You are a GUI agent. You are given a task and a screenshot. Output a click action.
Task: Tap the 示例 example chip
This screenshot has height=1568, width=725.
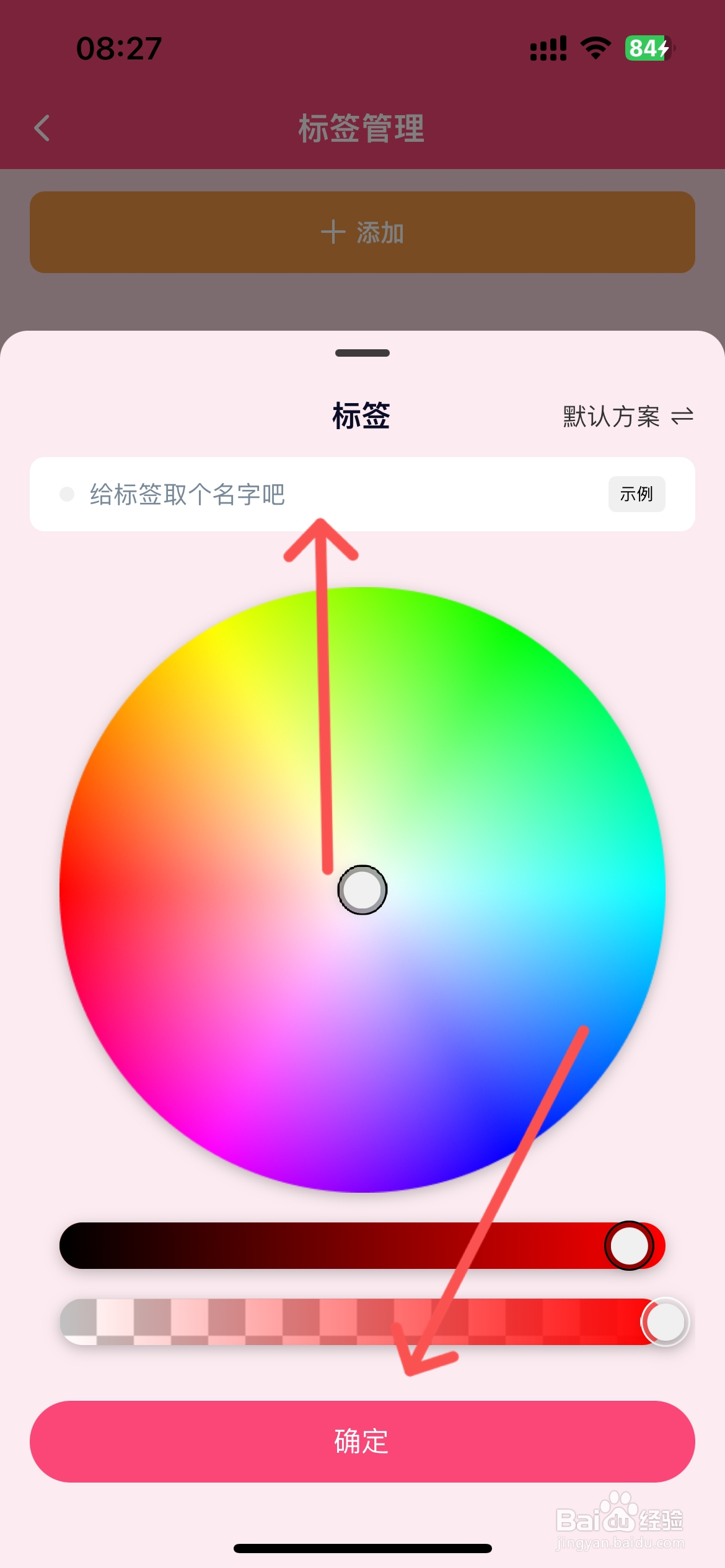click(x=636, y=494)
